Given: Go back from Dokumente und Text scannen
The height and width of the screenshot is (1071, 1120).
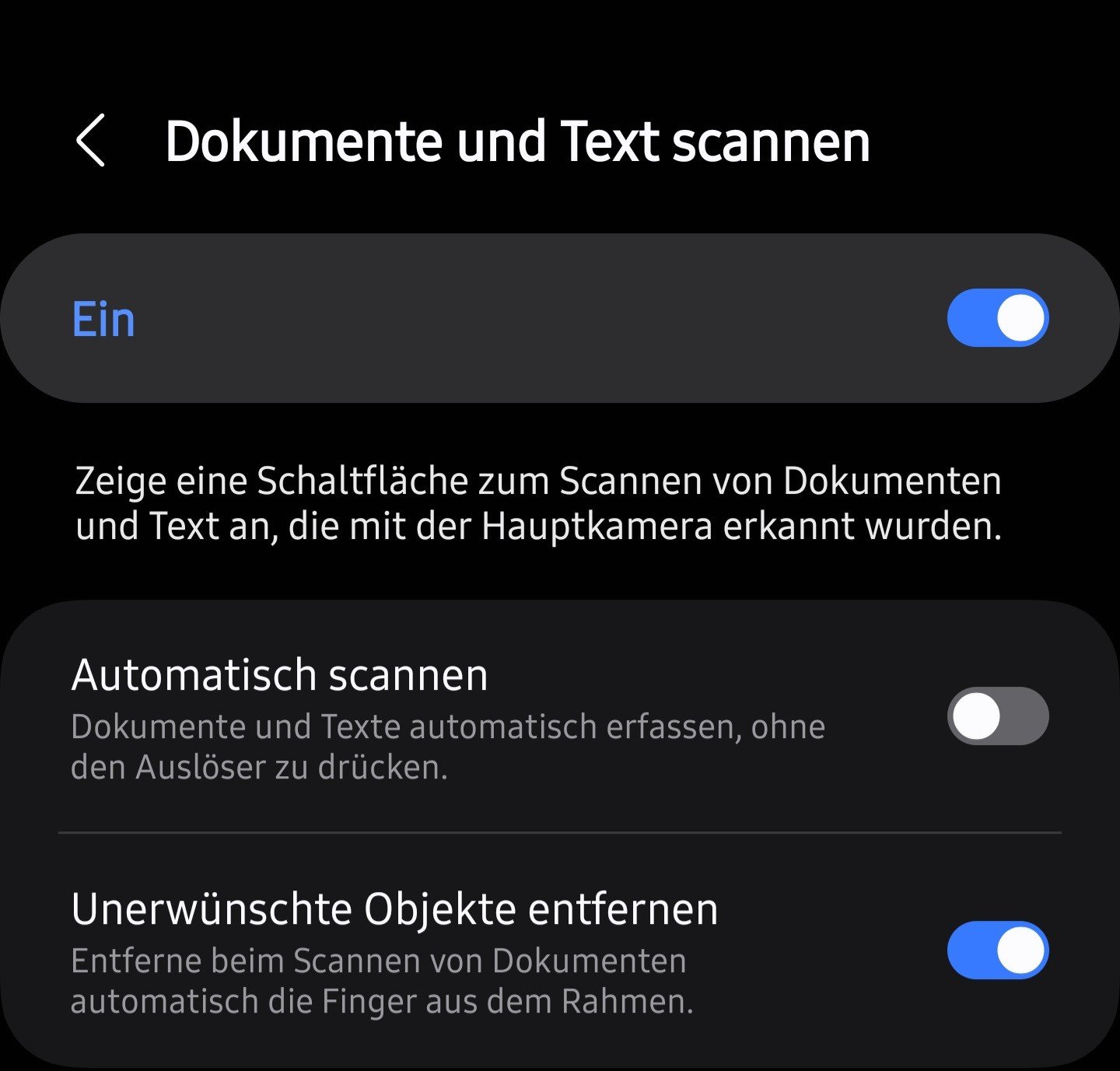Looking at the screenshot, I should pos(91,141).
